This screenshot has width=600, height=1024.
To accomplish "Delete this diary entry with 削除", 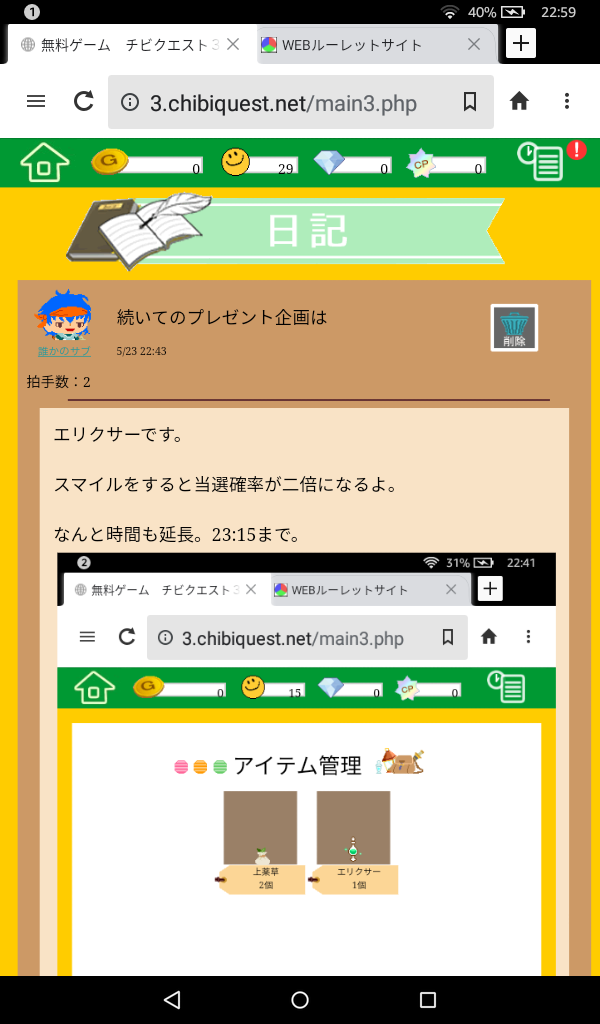I will point(514,328).
